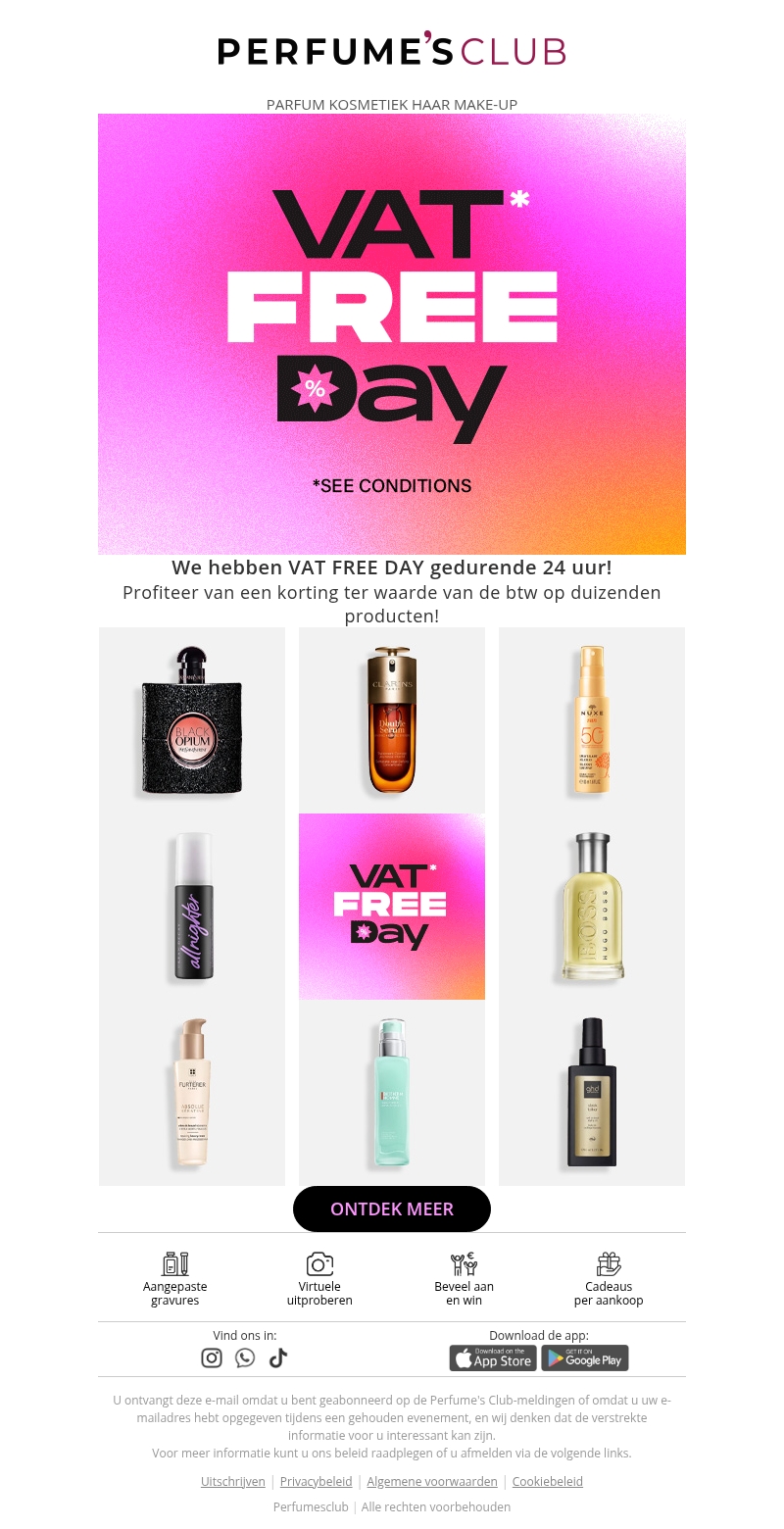Screen dimensions: 784x1529
Task: Read the Privacybeleid
Action: [x=316, y=1481]
